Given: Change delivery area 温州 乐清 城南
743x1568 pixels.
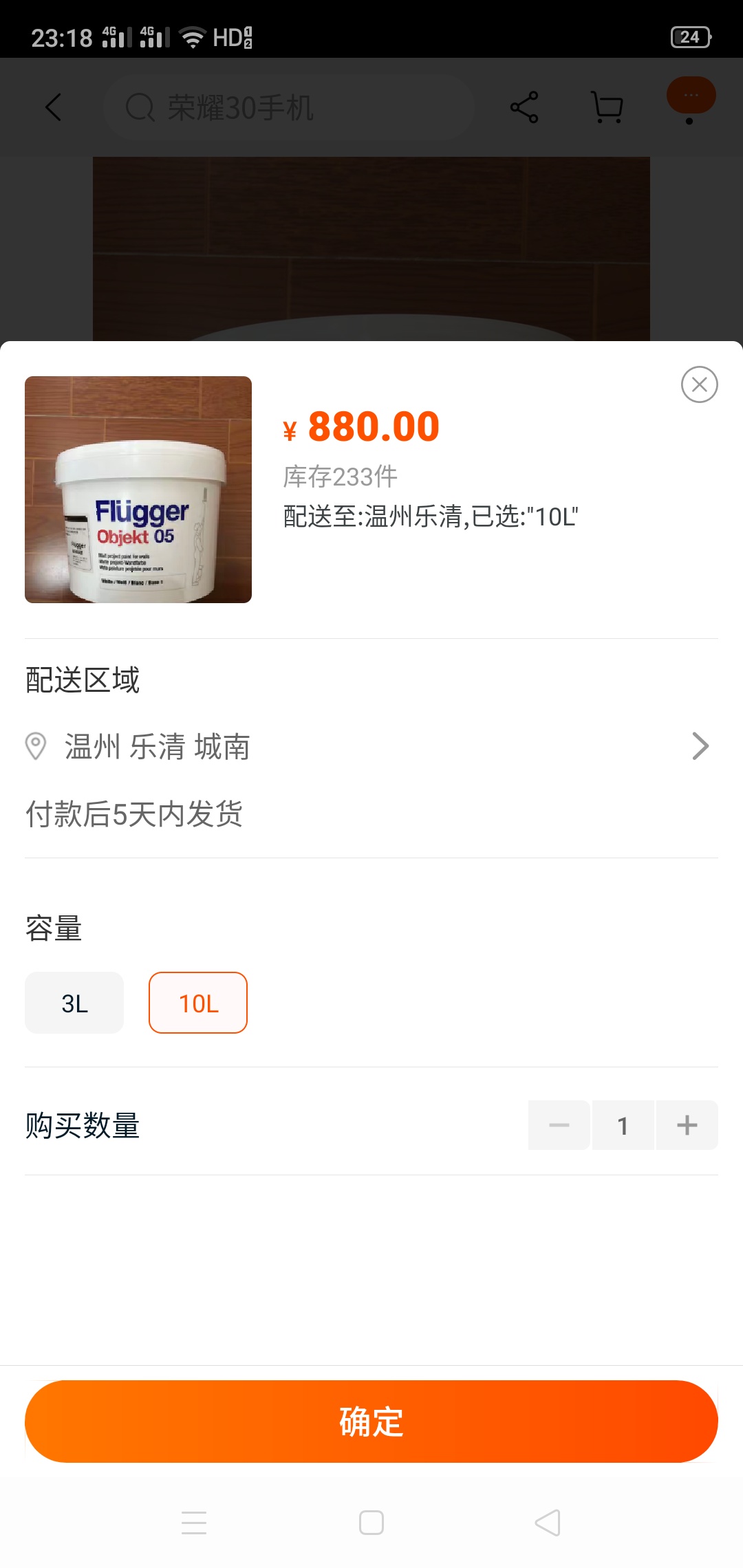Looking at the screenshot, I should point(371,747).
